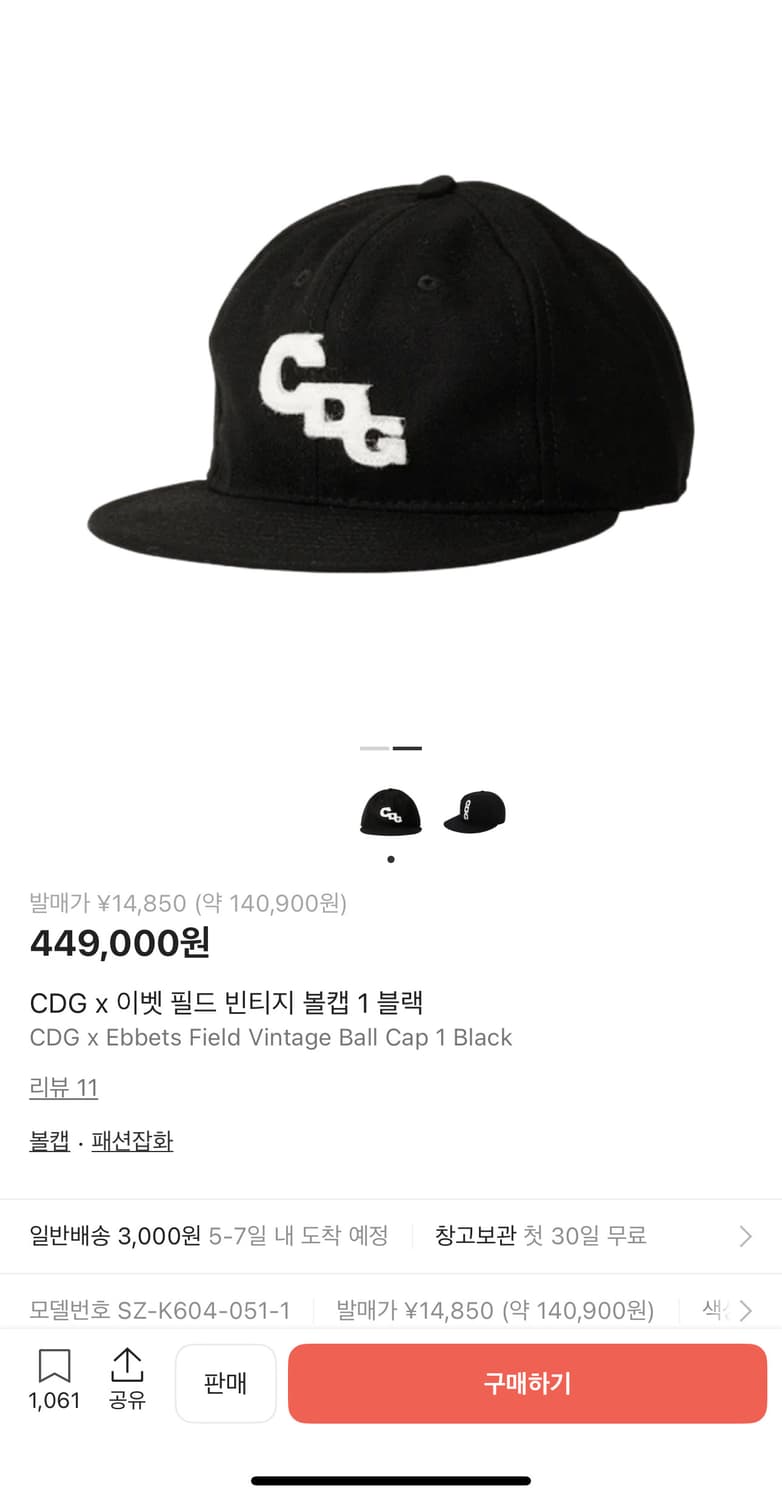Tap the 판매 sell button
This screenshot has width=782, height=1500.
(225, 1383)
